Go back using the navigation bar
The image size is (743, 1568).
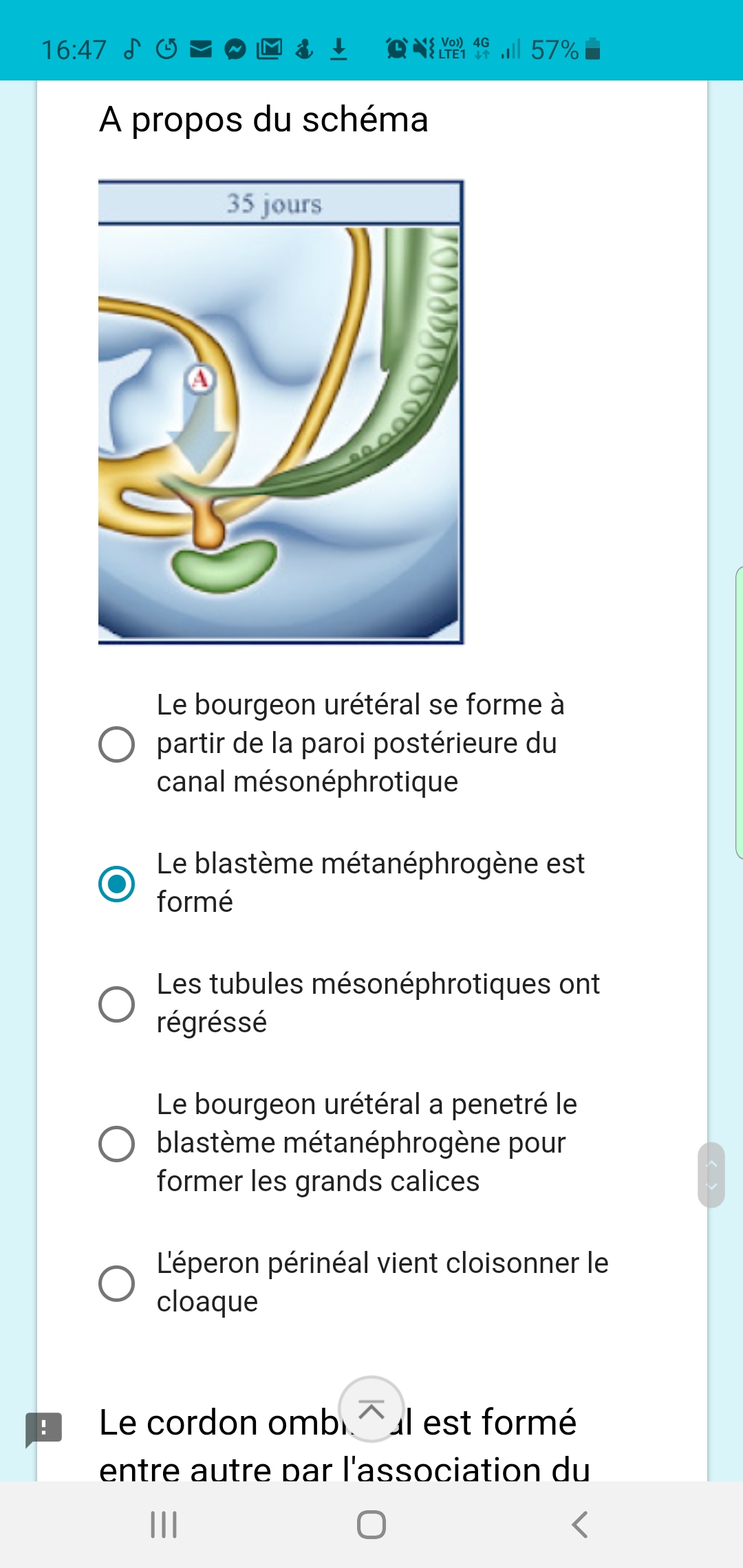tap(579, 1525)
